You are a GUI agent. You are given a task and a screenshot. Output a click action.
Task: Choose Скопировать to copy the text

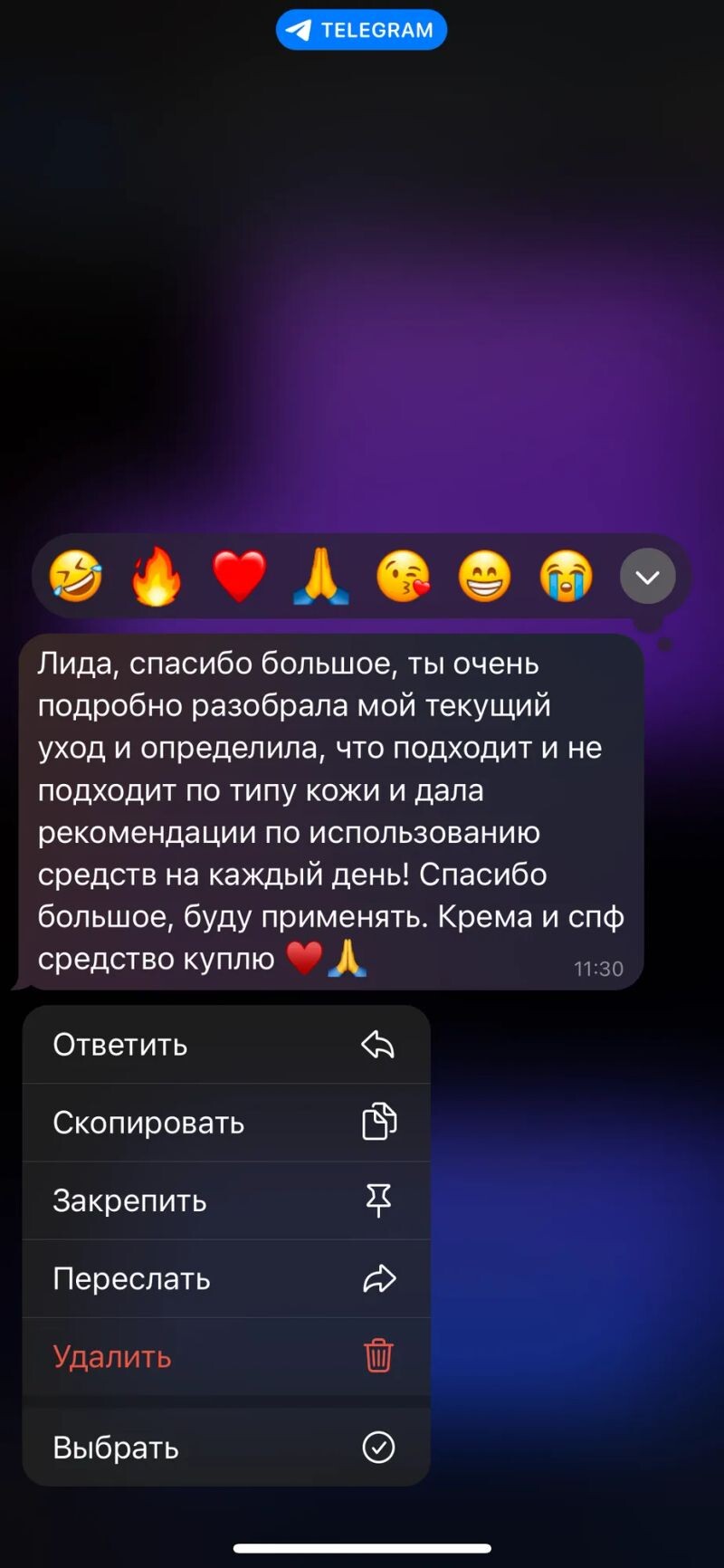(226, 1123)
